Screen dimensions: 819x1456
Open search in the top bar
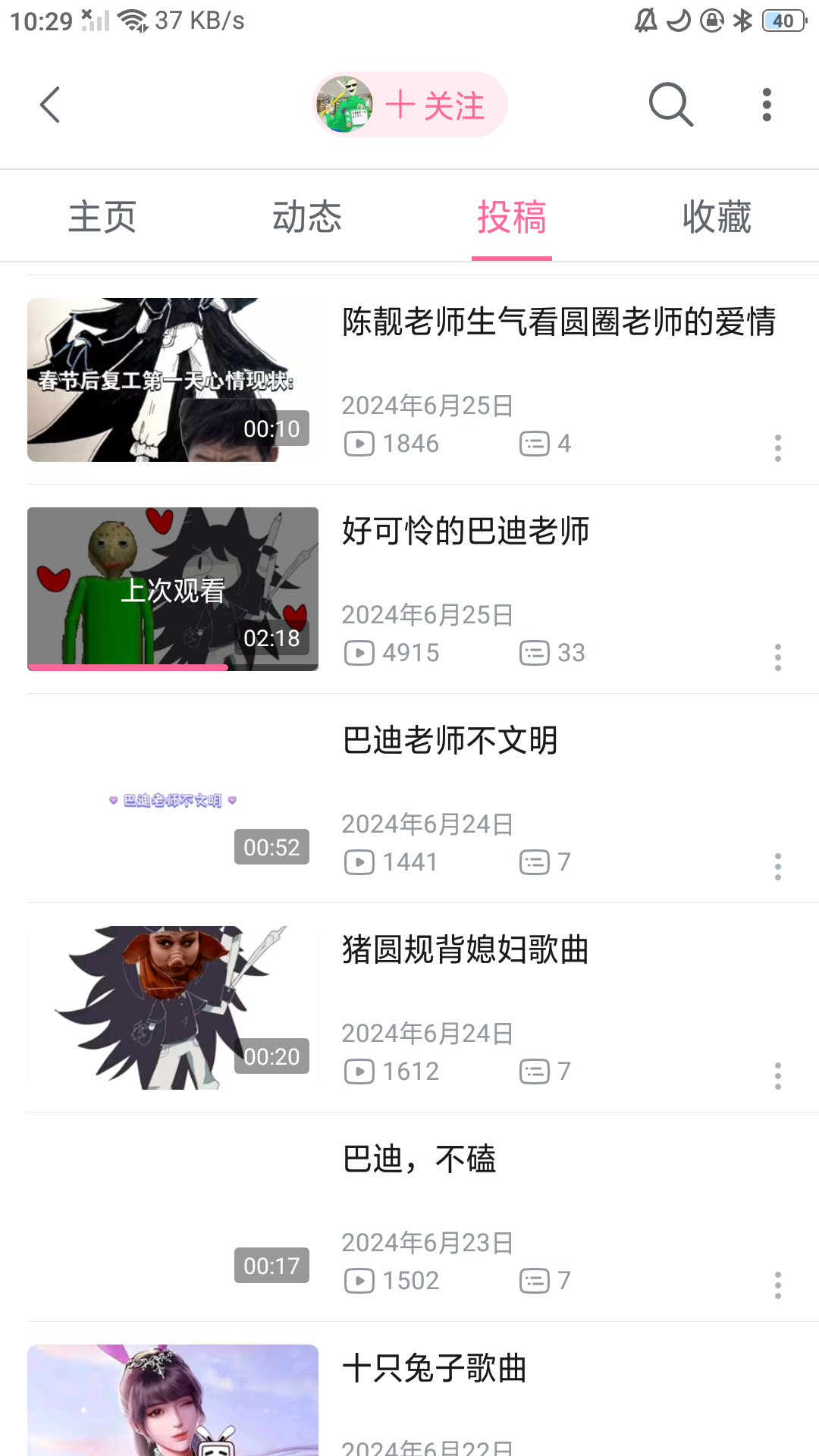[x=671, y=105]
